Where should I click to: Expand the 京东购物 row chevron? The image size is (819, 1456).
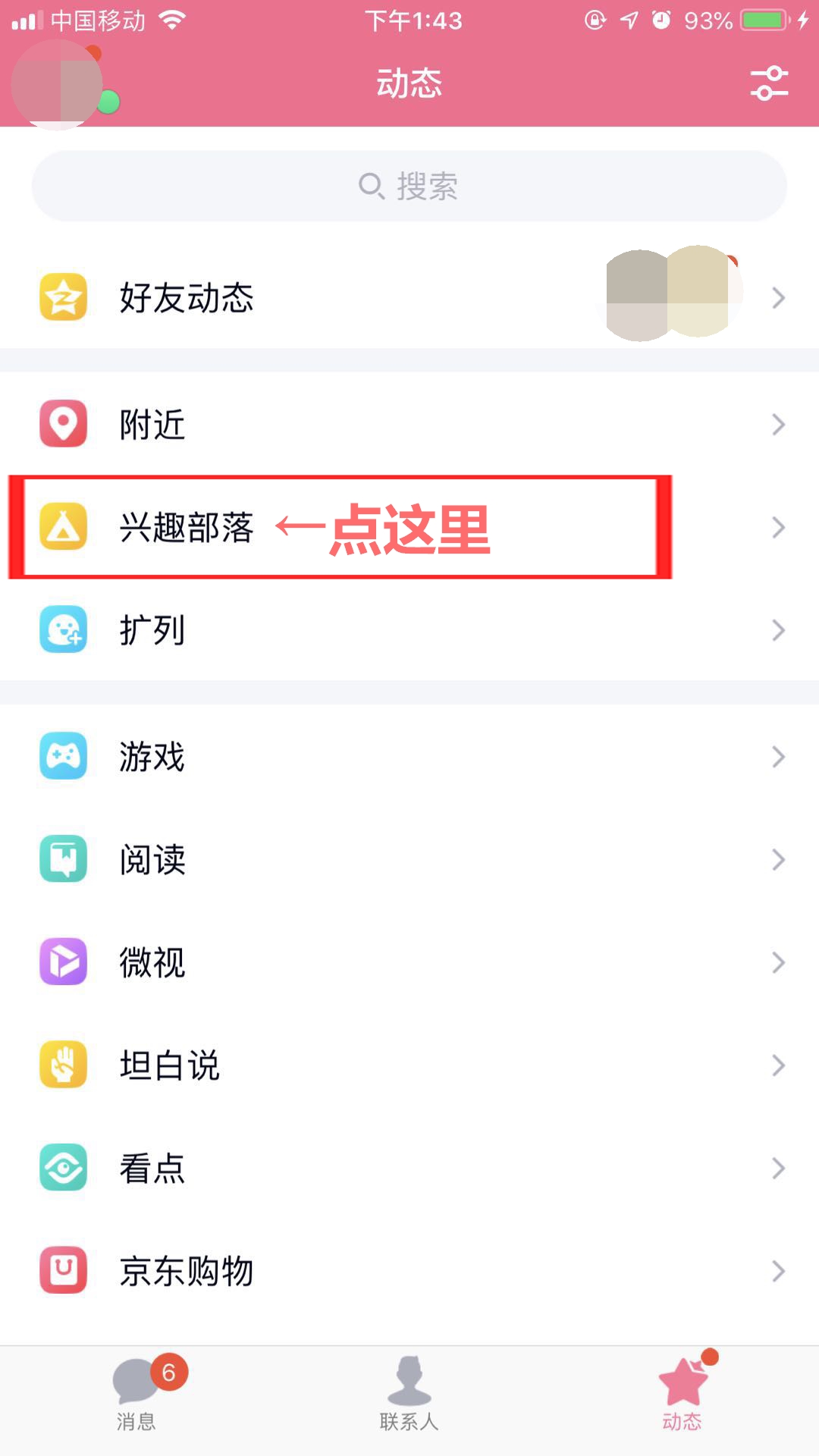pyautogui.click(x=778, y=1271)
